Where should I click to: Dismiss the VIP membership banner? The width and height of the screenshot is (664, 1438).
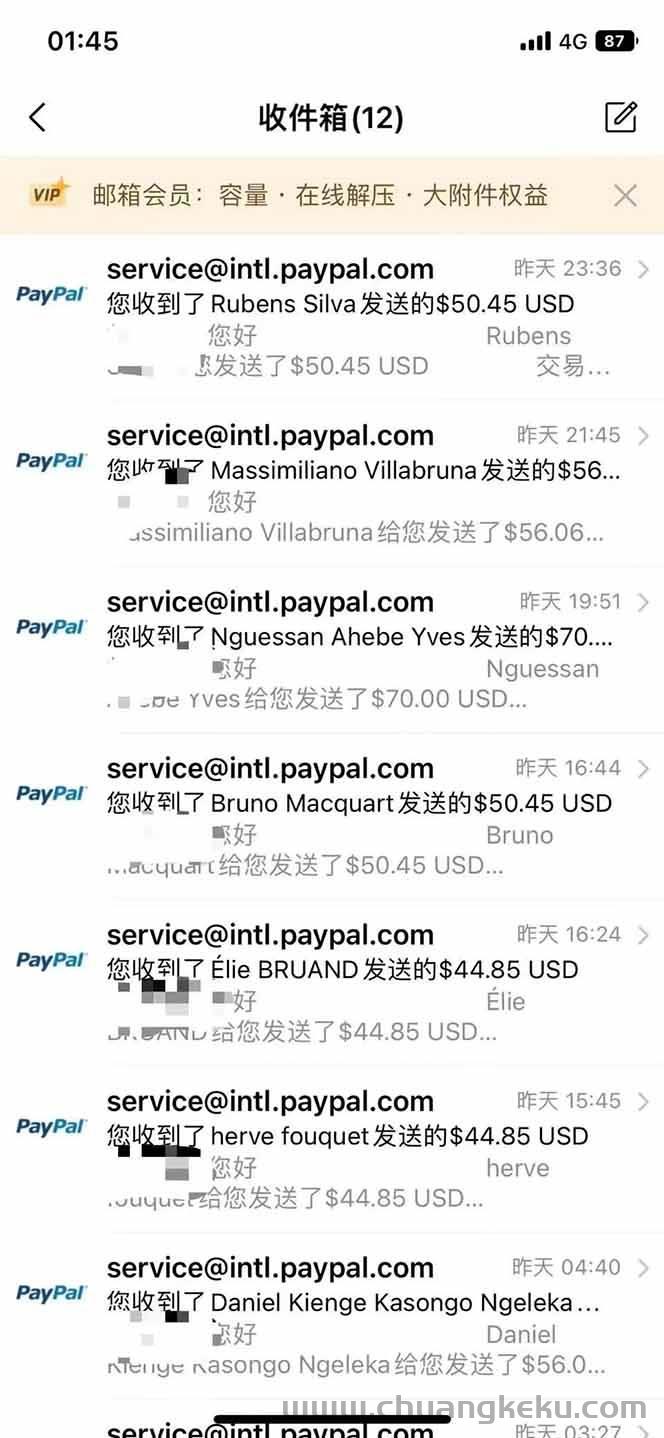(x=625, y=195)
